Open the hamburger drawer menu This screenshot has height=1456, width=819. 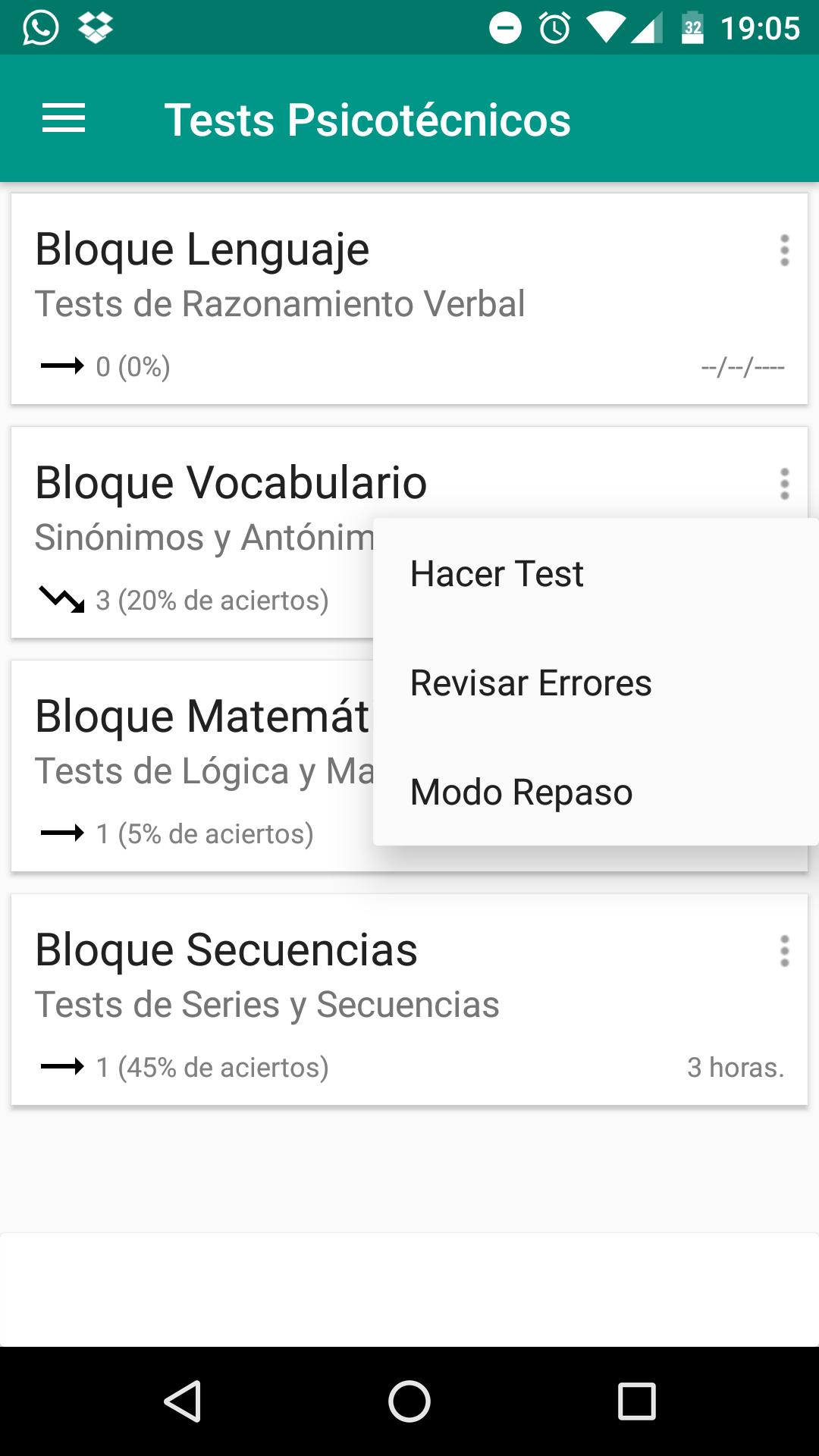64,119
